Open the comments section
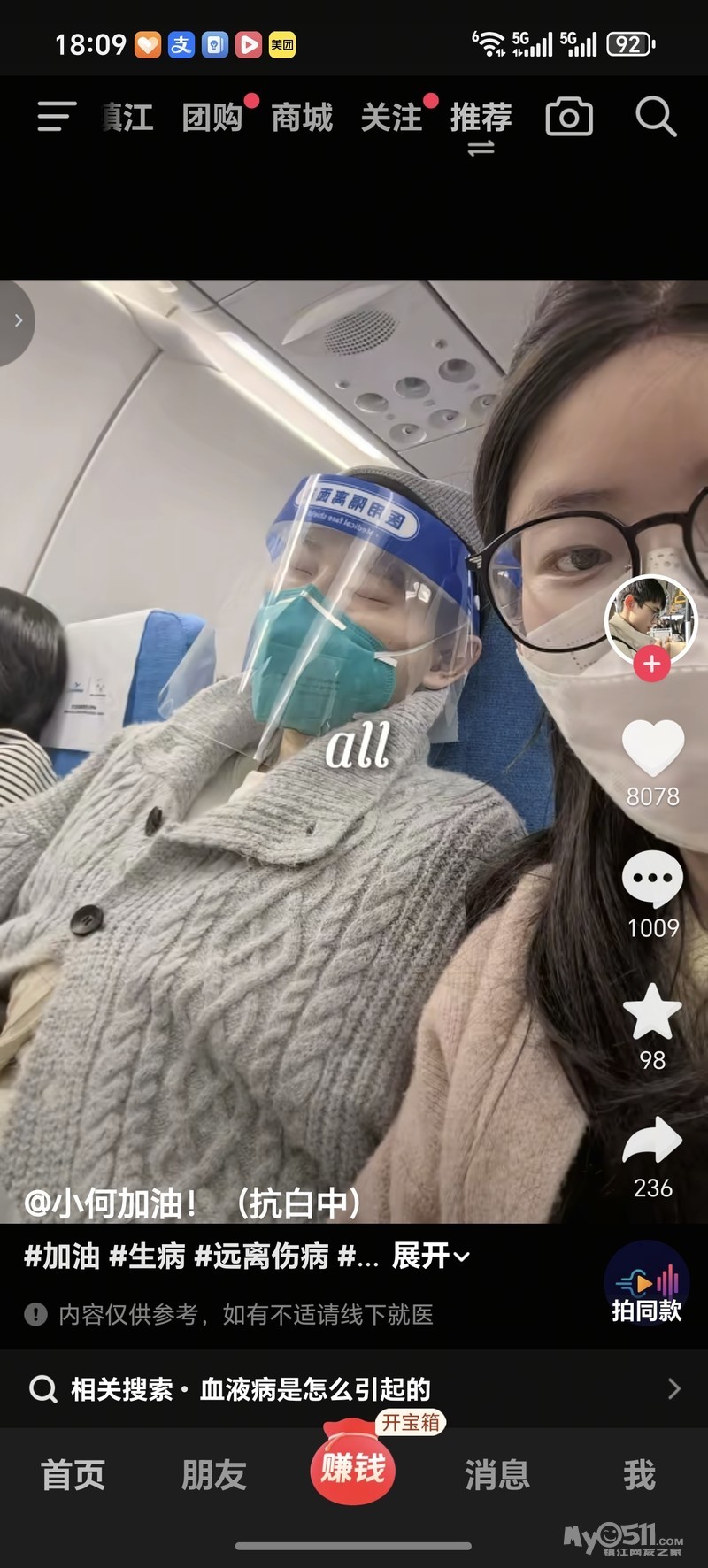Screen dimensions: 708x1568 point(653,879)
